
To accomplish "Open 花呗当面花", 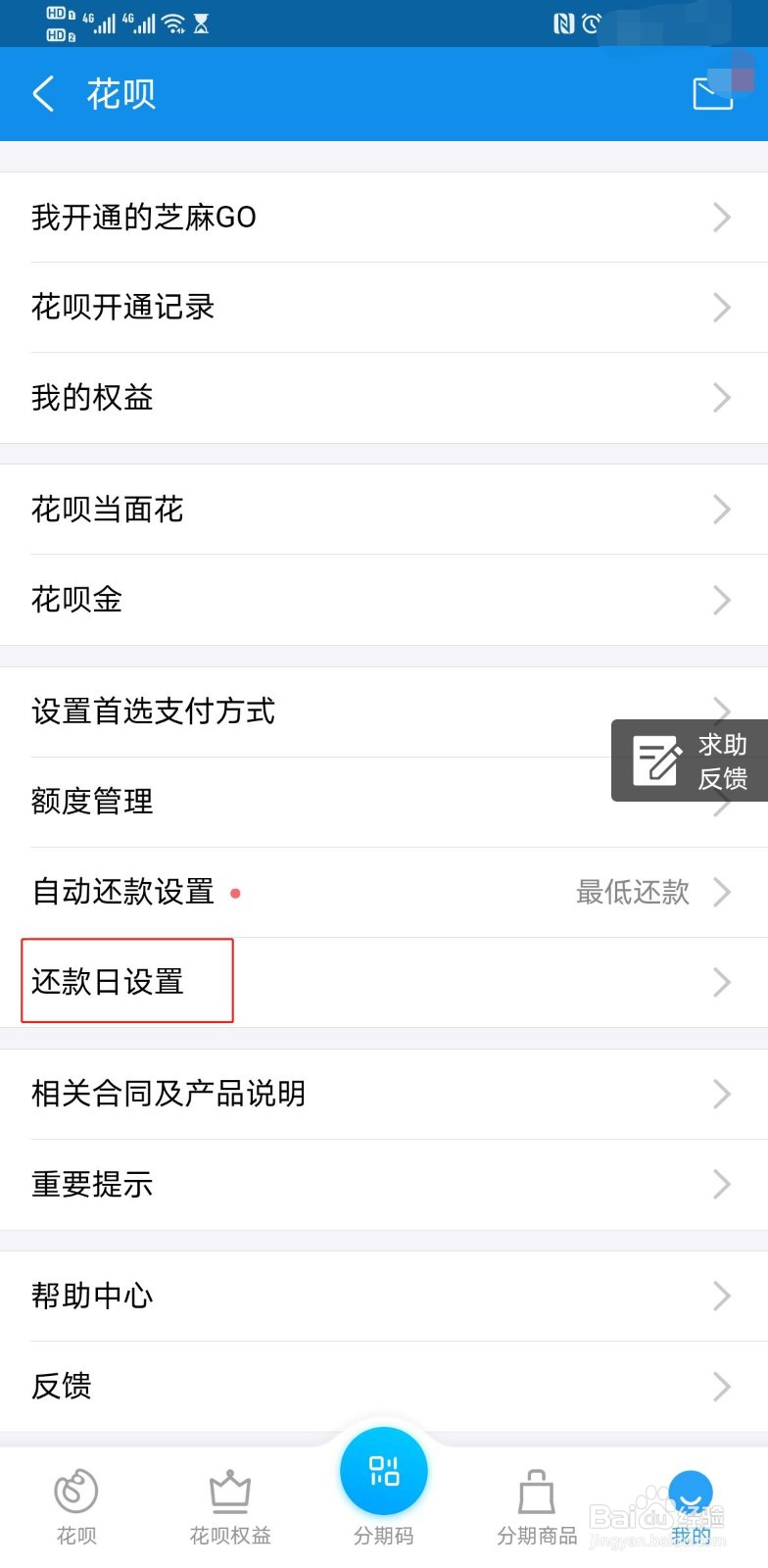I will point(384,509).
